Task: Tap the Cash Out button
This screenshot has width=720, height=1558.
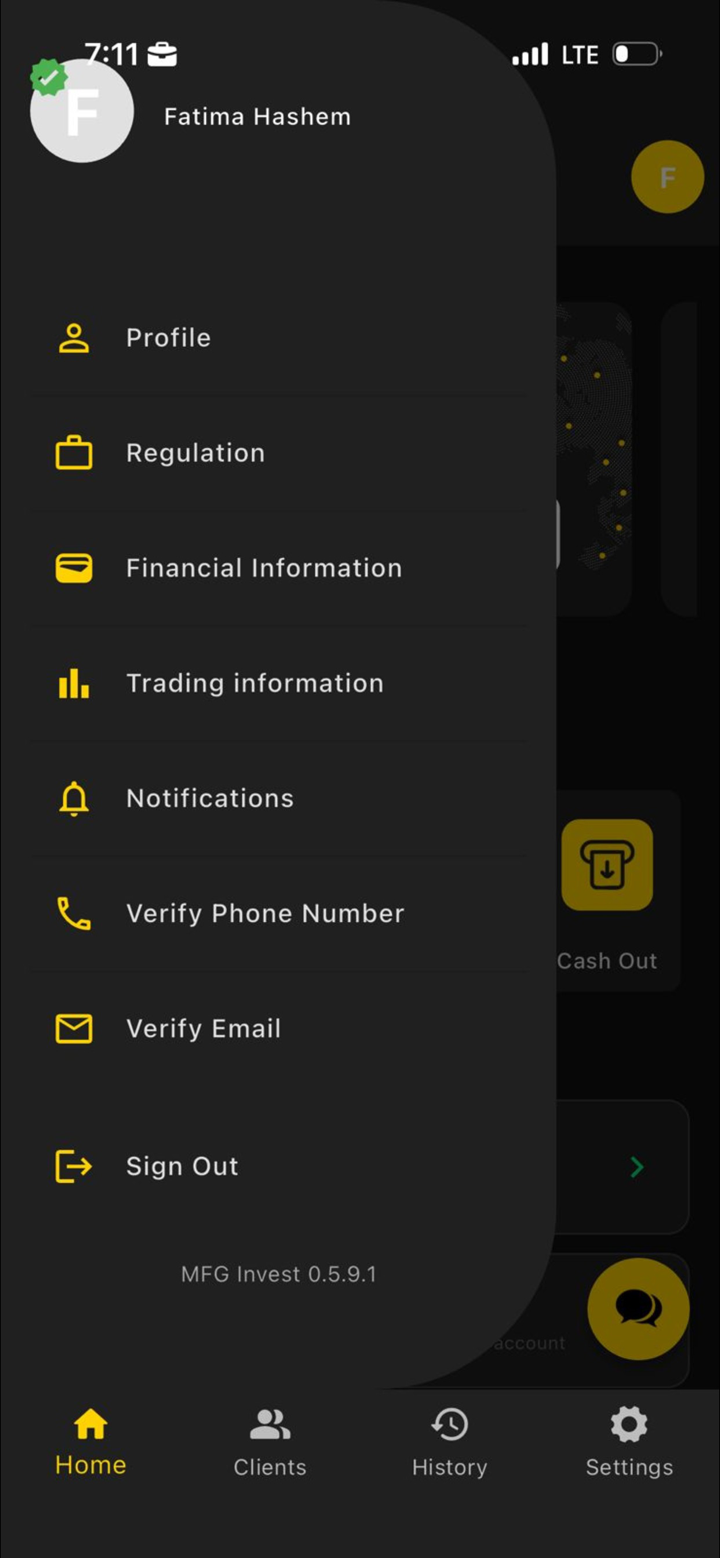Action: [607, 866]
